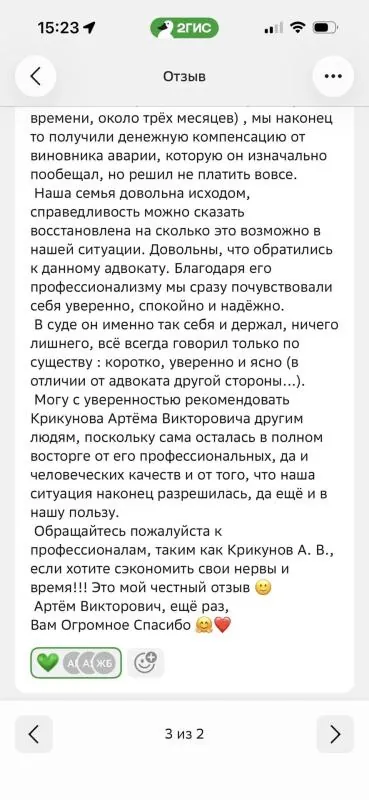Go to the next review
369x800 pixels.
pos(335,734)
